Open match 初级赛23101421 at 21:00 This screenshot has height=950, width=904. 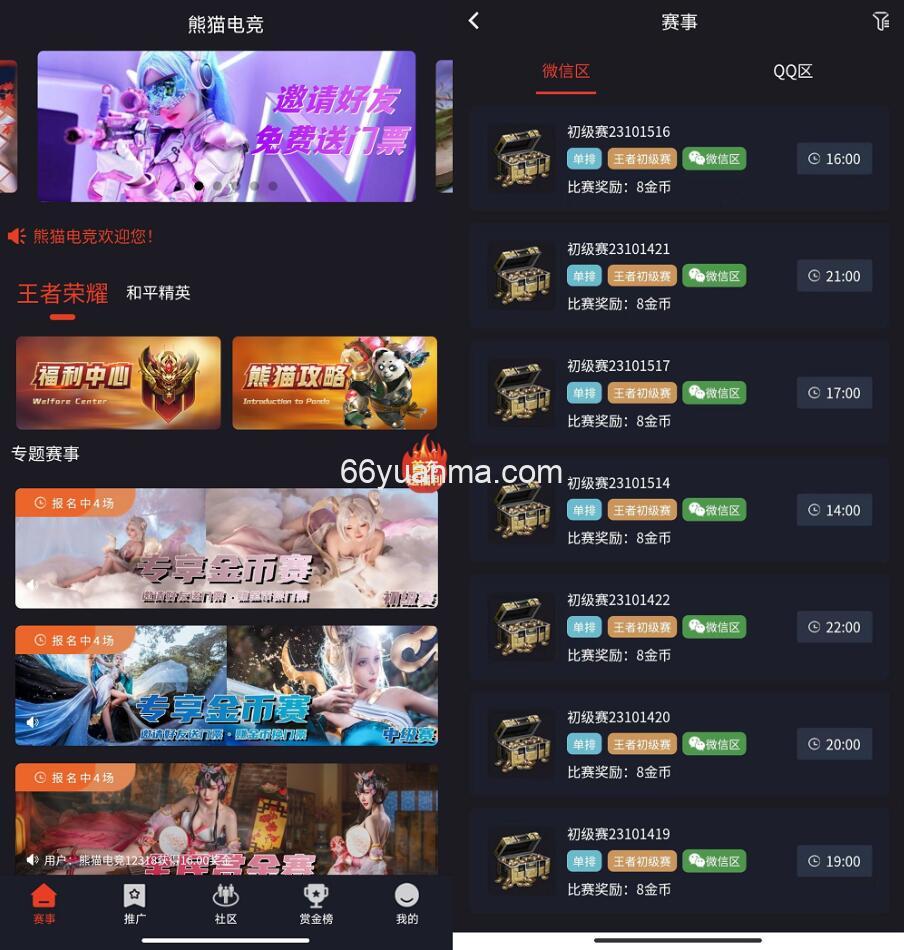pyautogui.click(x=679, y=276)
